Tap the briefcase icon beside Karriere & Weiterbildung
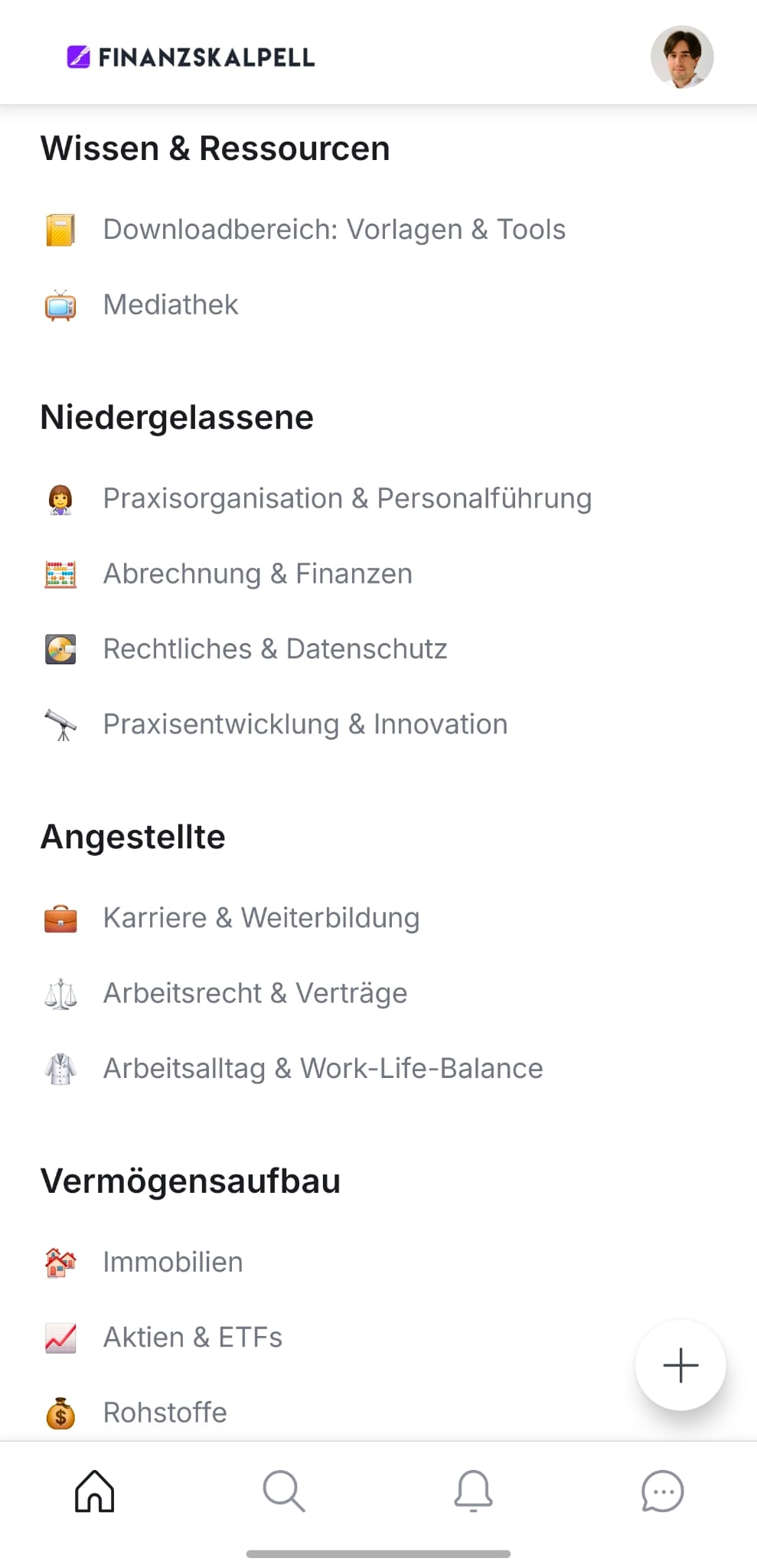 pos(61,917)
